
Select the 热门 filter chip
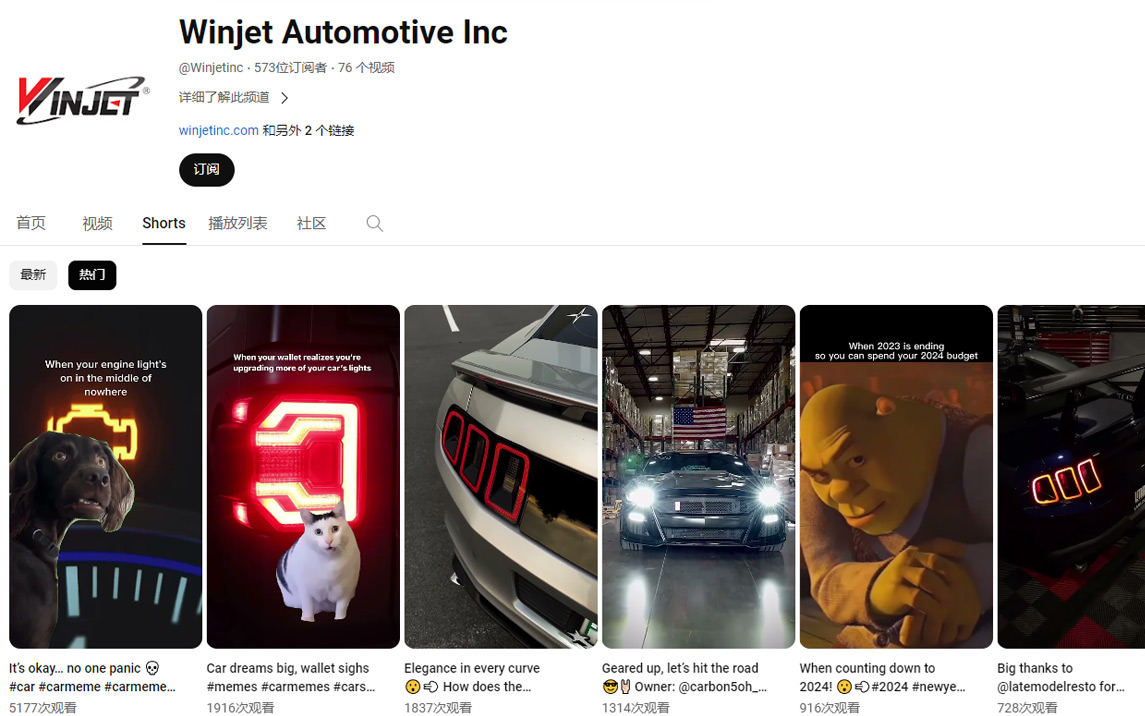92,275
